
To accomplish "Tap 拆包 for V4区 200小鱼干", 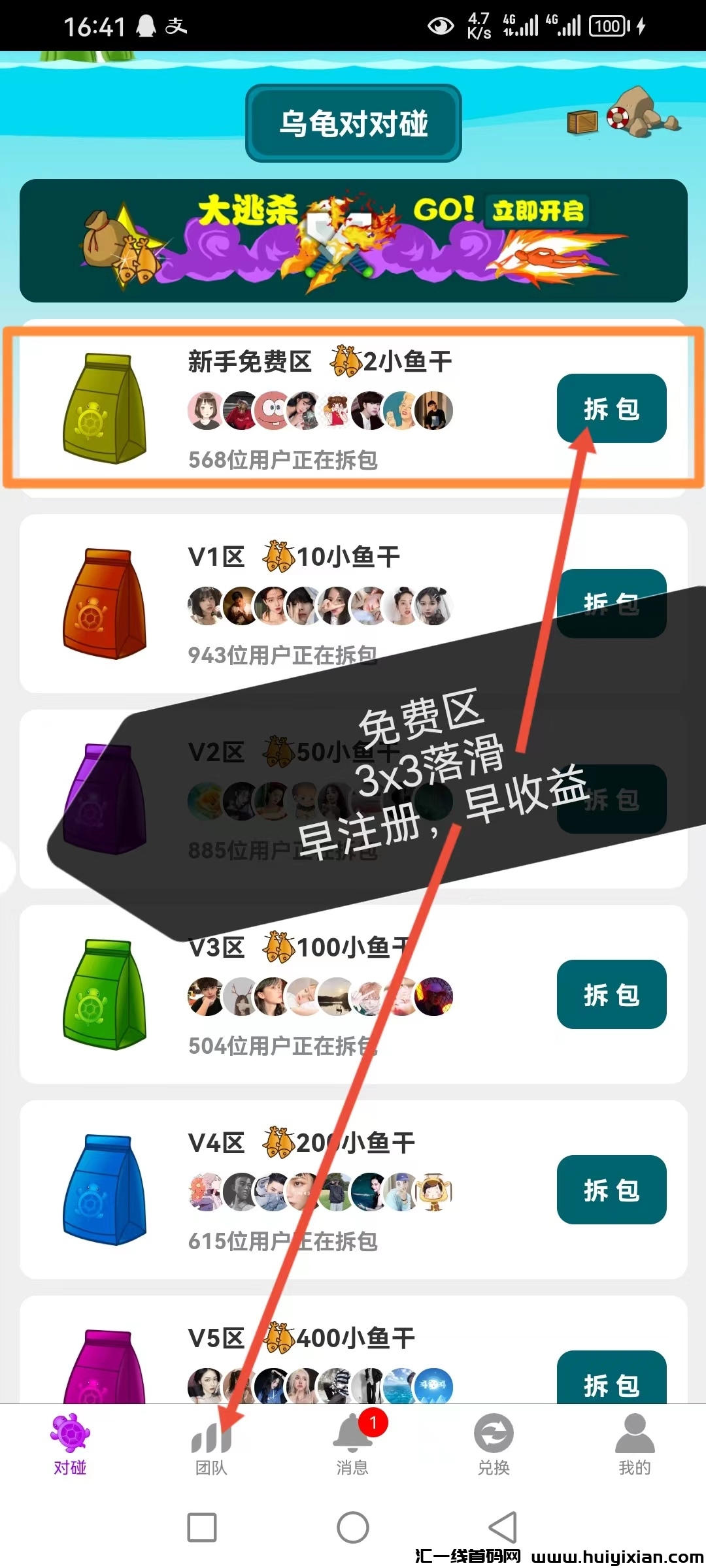I will click(611, 1190).
